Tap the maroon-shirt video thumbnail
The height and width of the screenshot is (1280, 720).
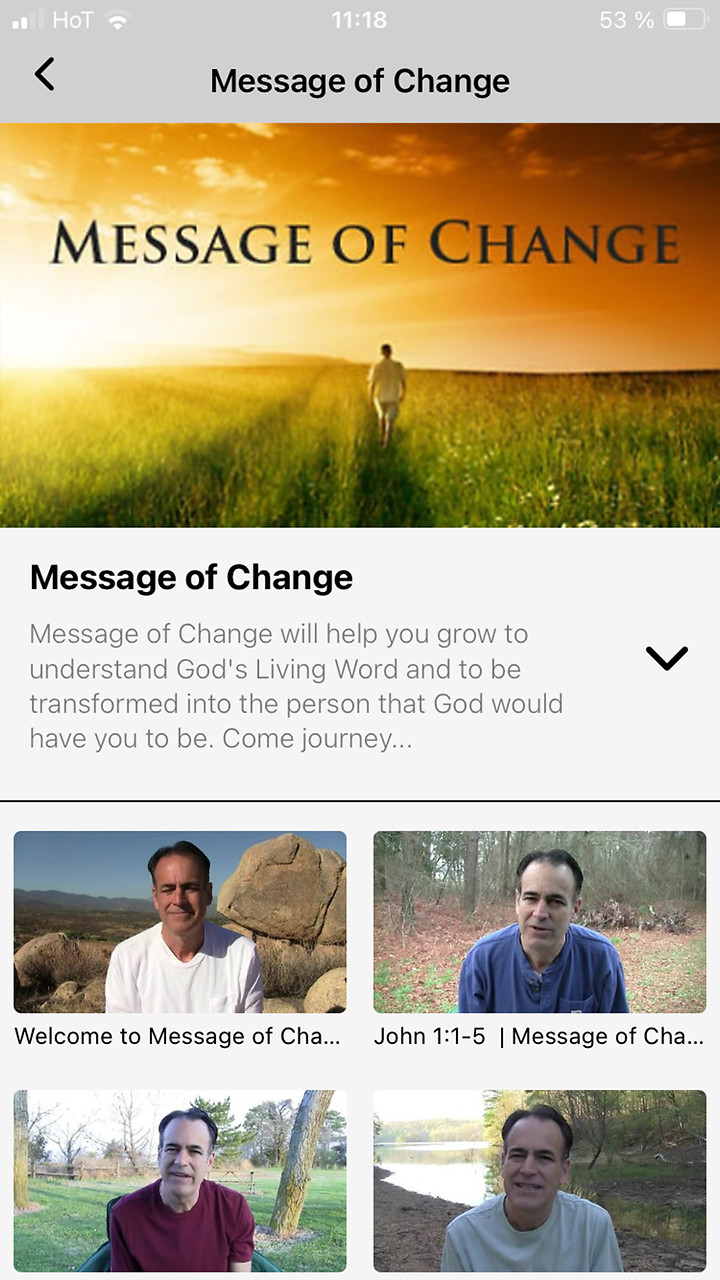(180, 1181)
